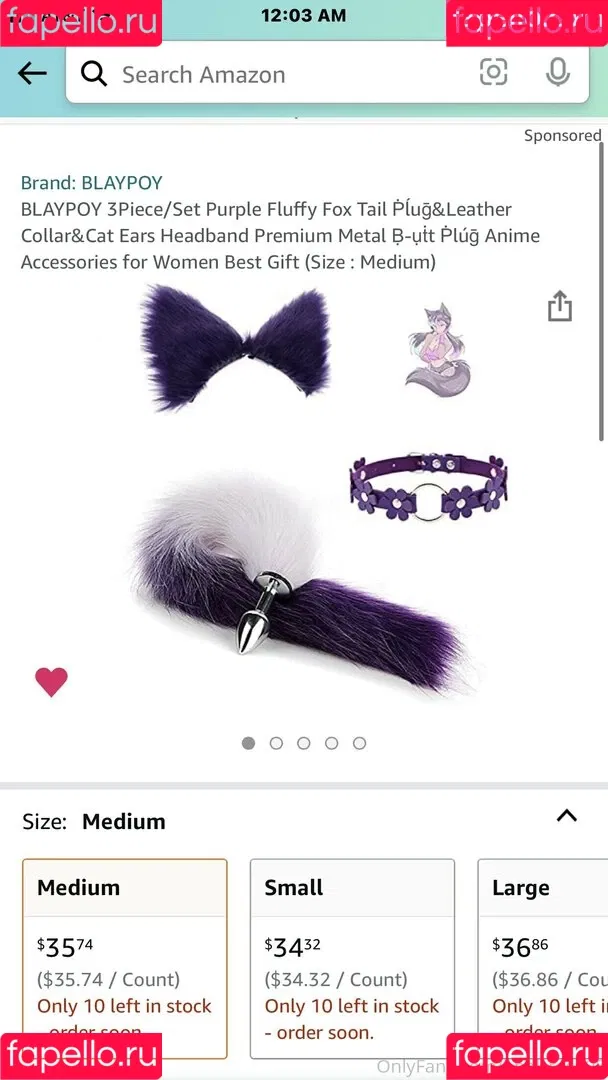Select the Large size option
Viewport: 608px width, 1080px height.
click(545, 955)
